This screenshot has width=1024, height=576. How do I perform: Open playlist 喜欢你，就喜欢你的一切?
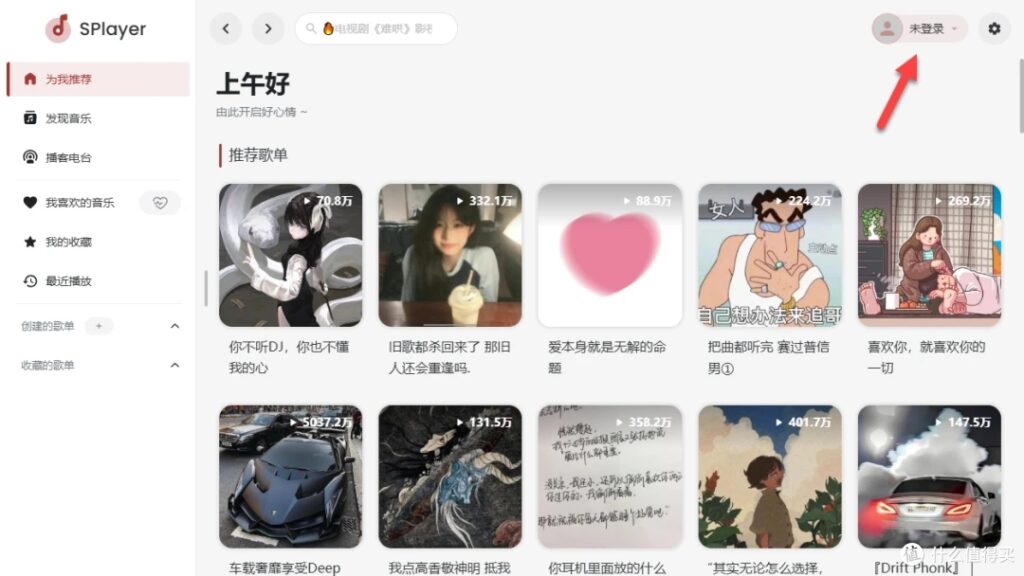[929, 256]
